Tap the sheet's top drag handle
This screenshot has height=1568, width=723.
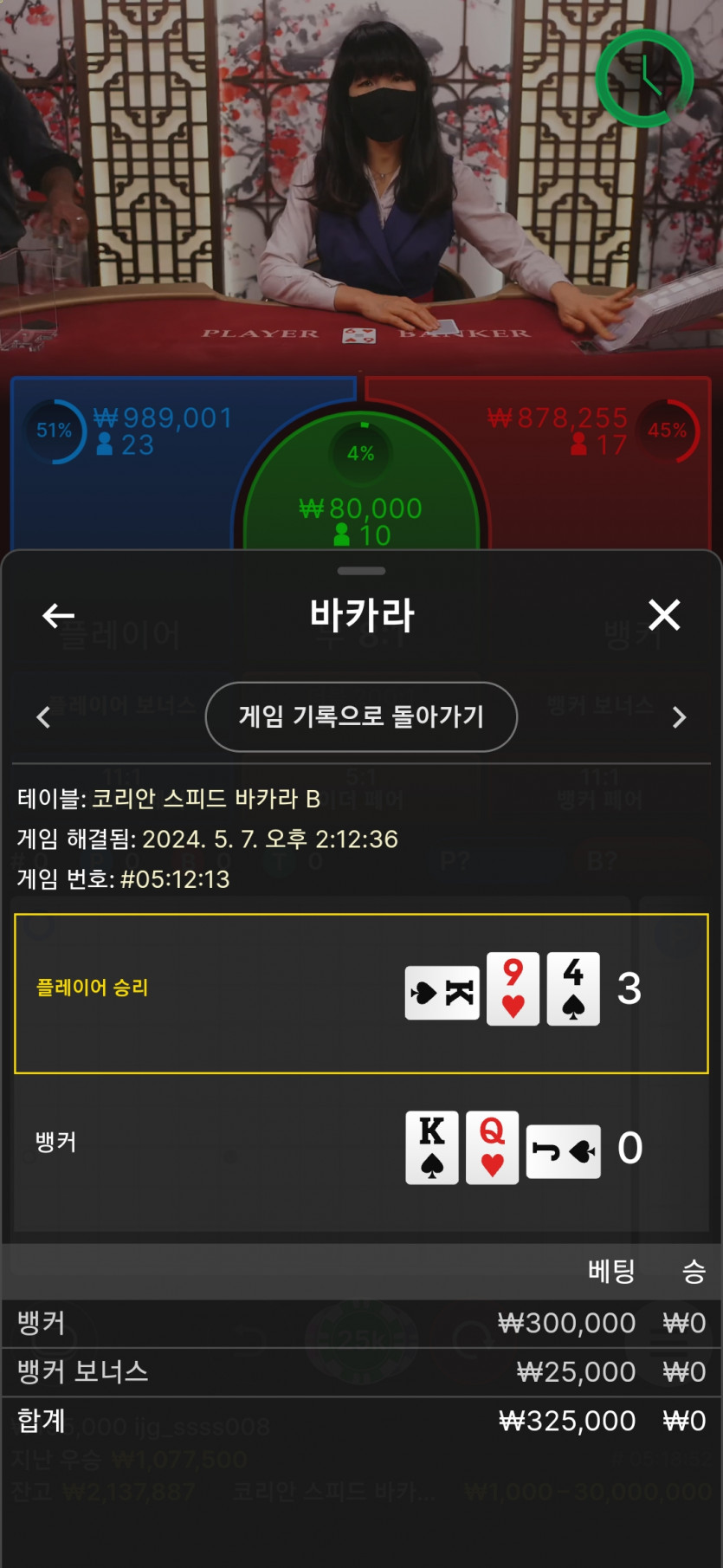tap(361, 571)
